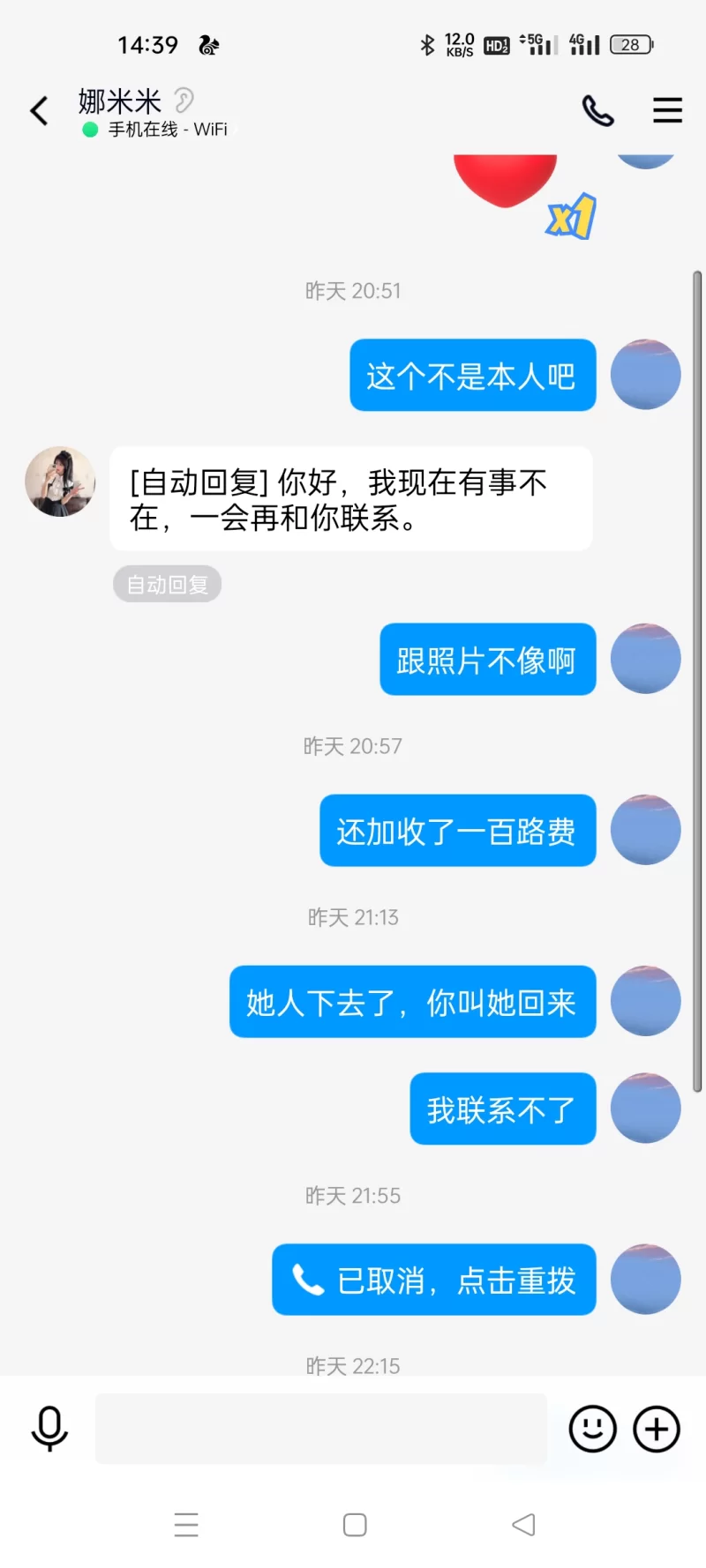Open 娜米米's profile avatar beside the auto-reply
Screen dimensions: 706x1568
click(60, 482)
